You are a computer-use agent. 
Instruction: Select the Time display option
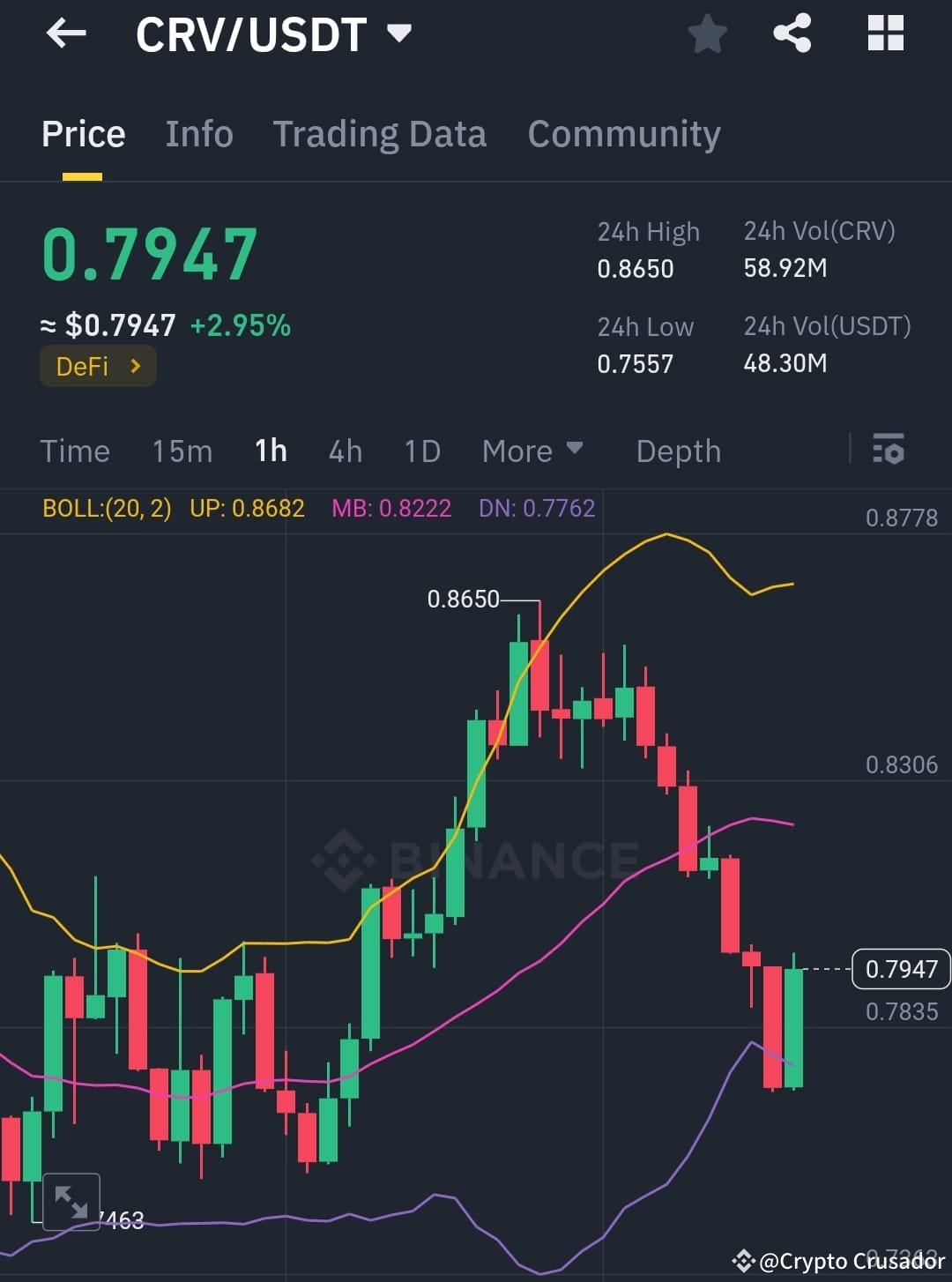coord(75,451)
